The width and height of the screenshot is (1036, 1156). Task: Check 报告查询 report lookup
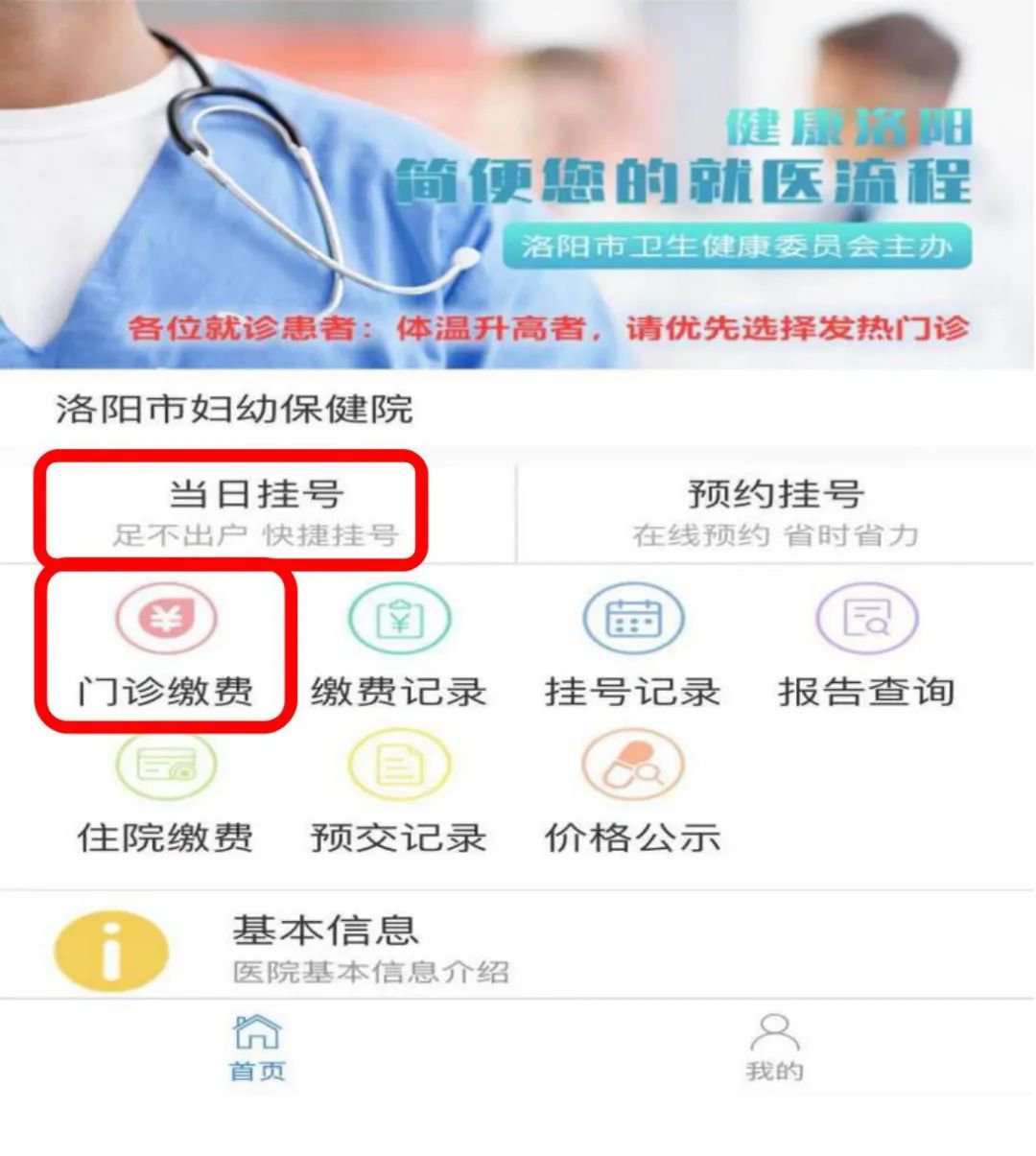(866, 648)
